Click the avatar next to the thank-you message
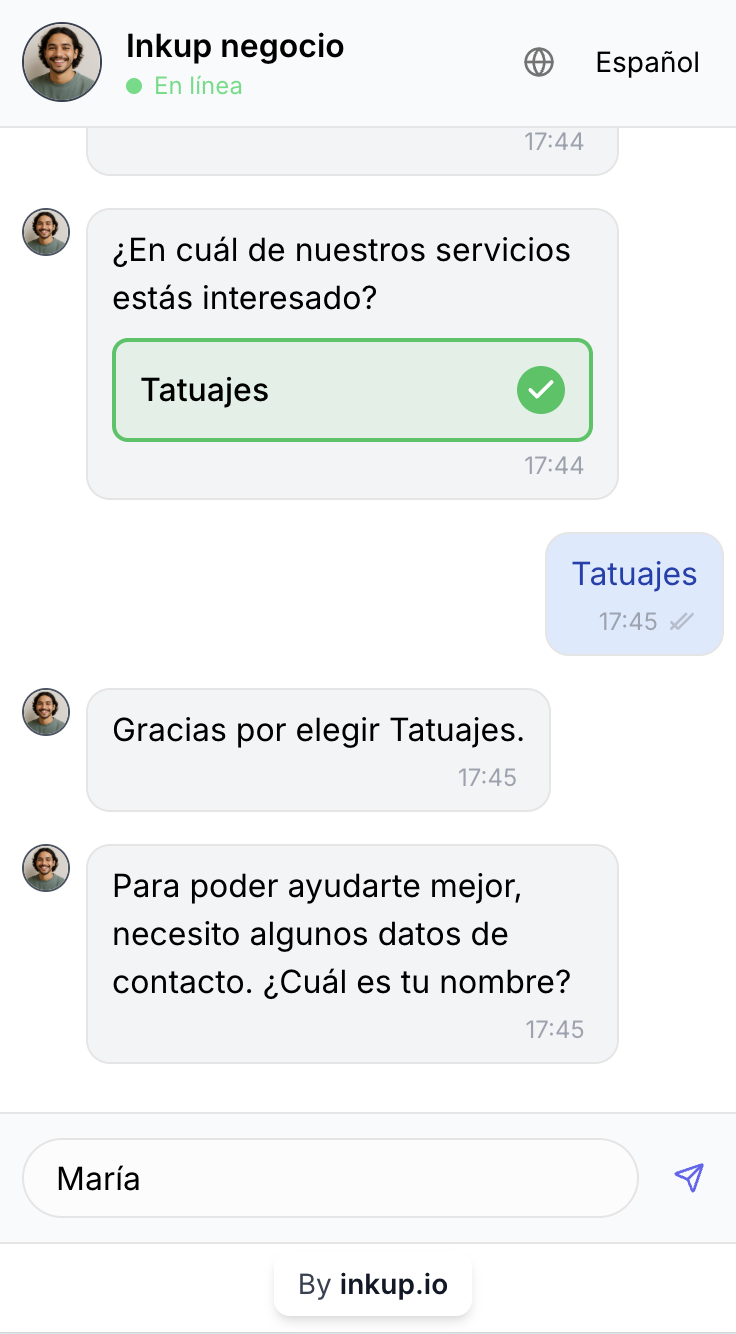Image resolution: width=736 pixels, height=1334 pixels. click(46, 712)
